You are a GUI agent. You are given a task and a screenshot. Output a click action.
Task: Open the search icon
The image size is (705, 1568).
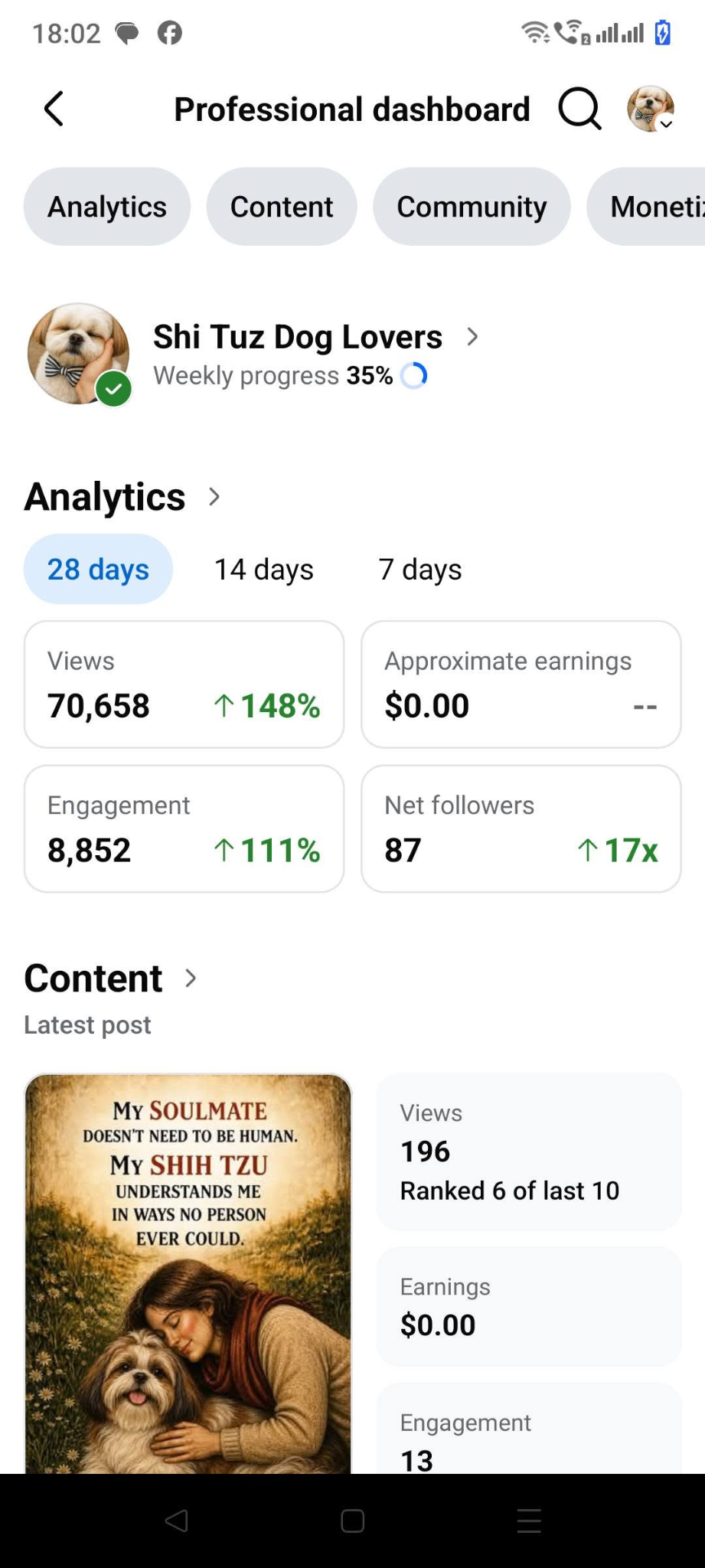pos(579,109)
